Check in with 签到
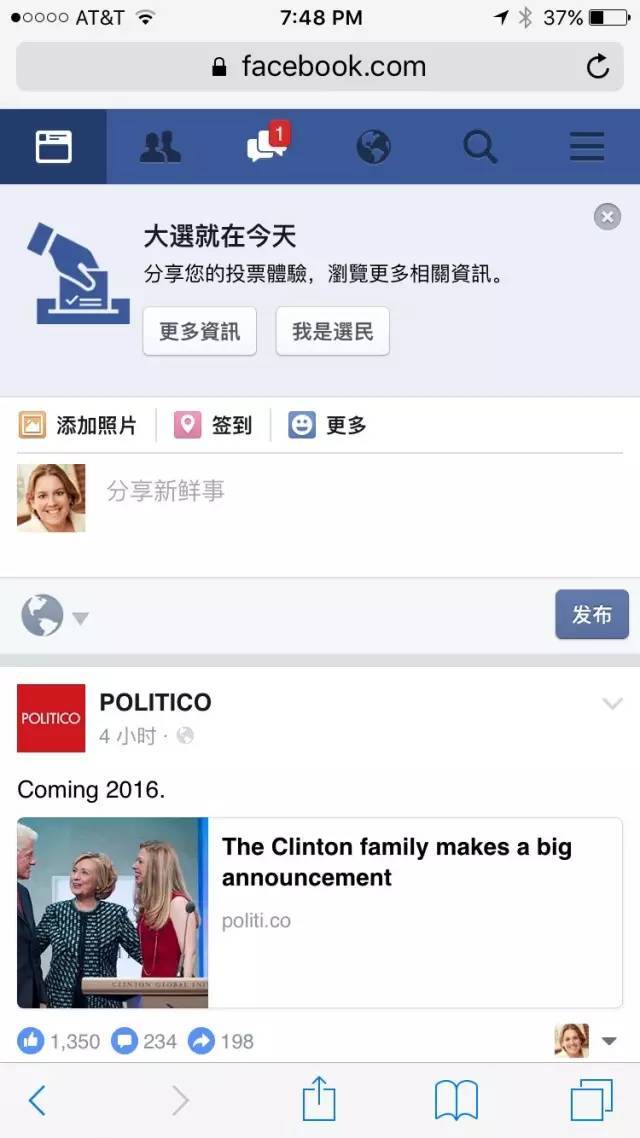The image size is (640, 1138). (213, 425)
